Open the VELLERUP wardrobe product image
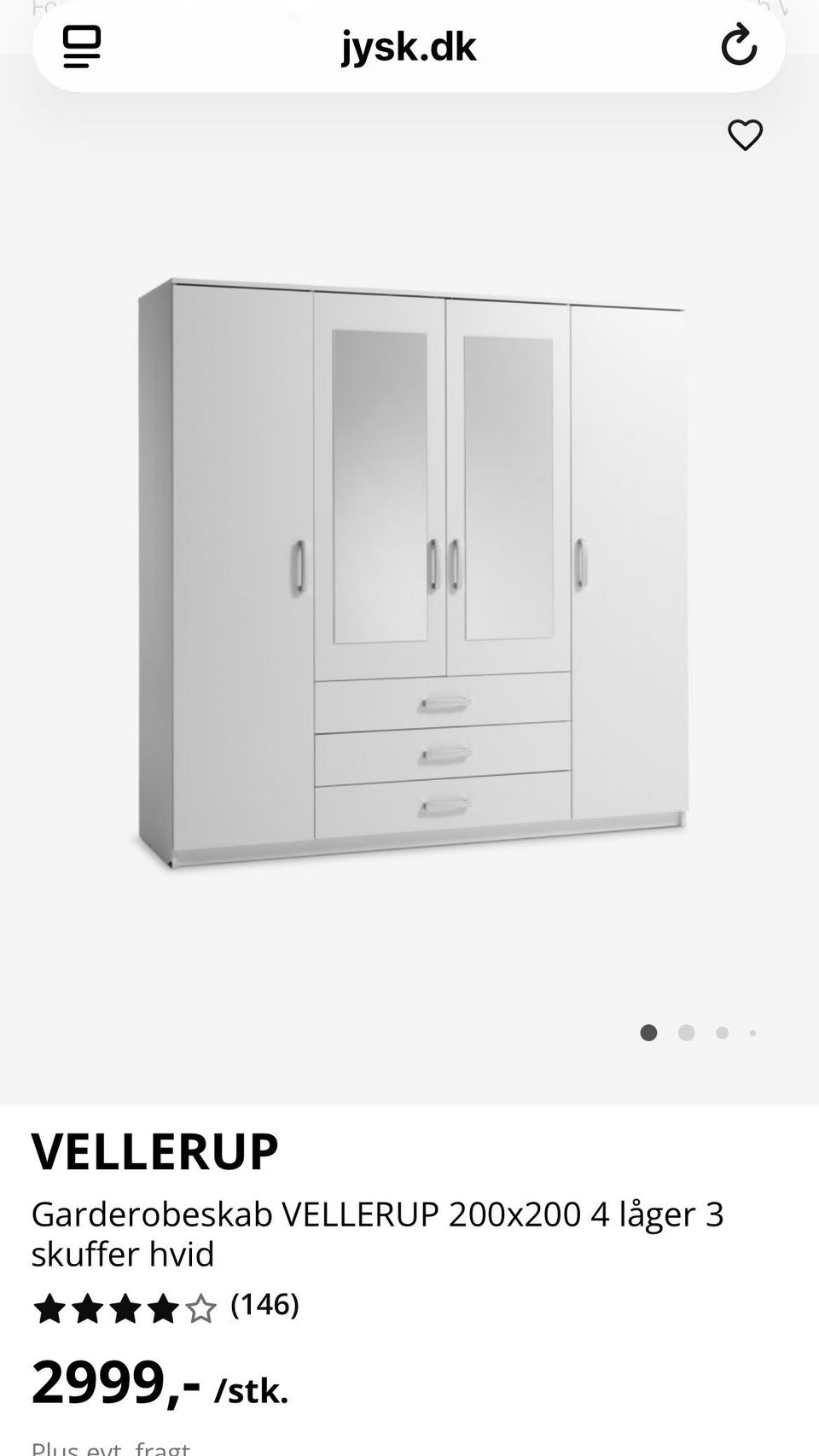The width and height of the screenshot is (819, 1456). pyautogui.click(x=413, y=572)
